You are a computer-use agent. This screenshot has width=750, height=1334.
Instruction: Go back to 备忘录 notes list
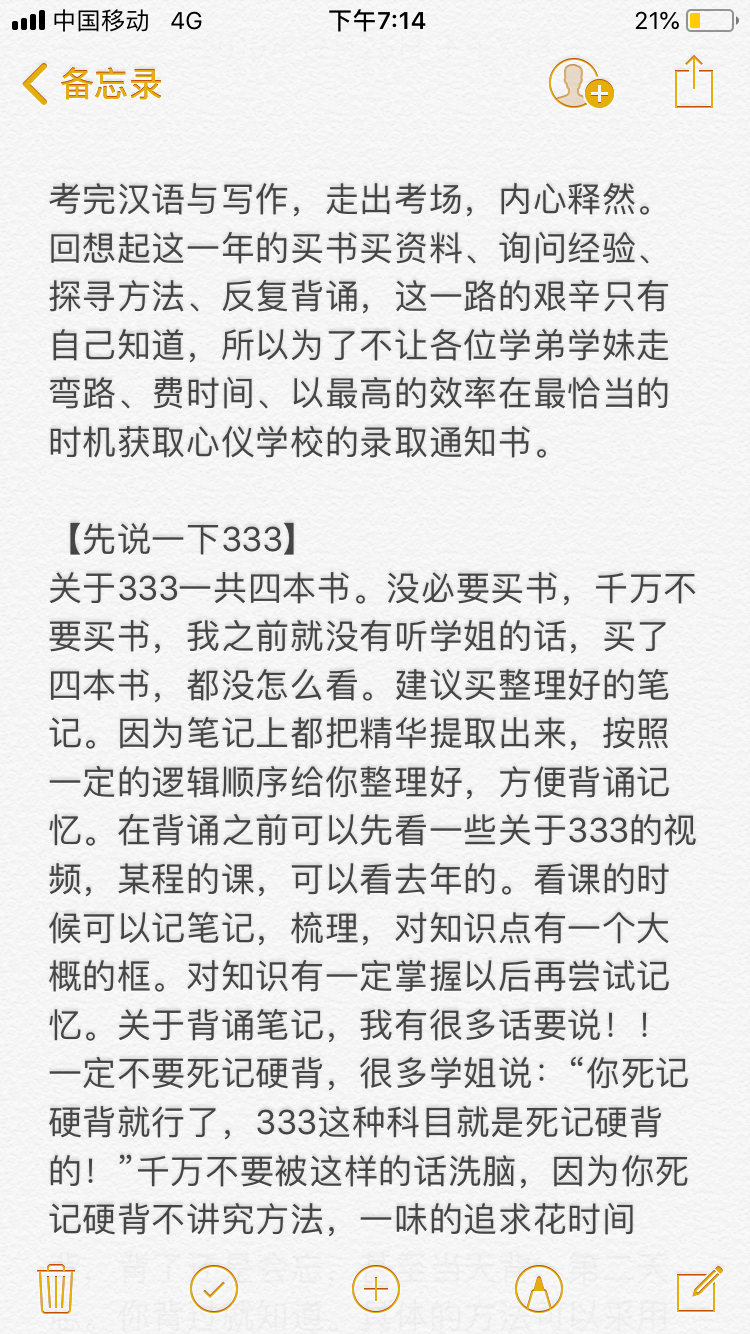(x=92, y=84)
